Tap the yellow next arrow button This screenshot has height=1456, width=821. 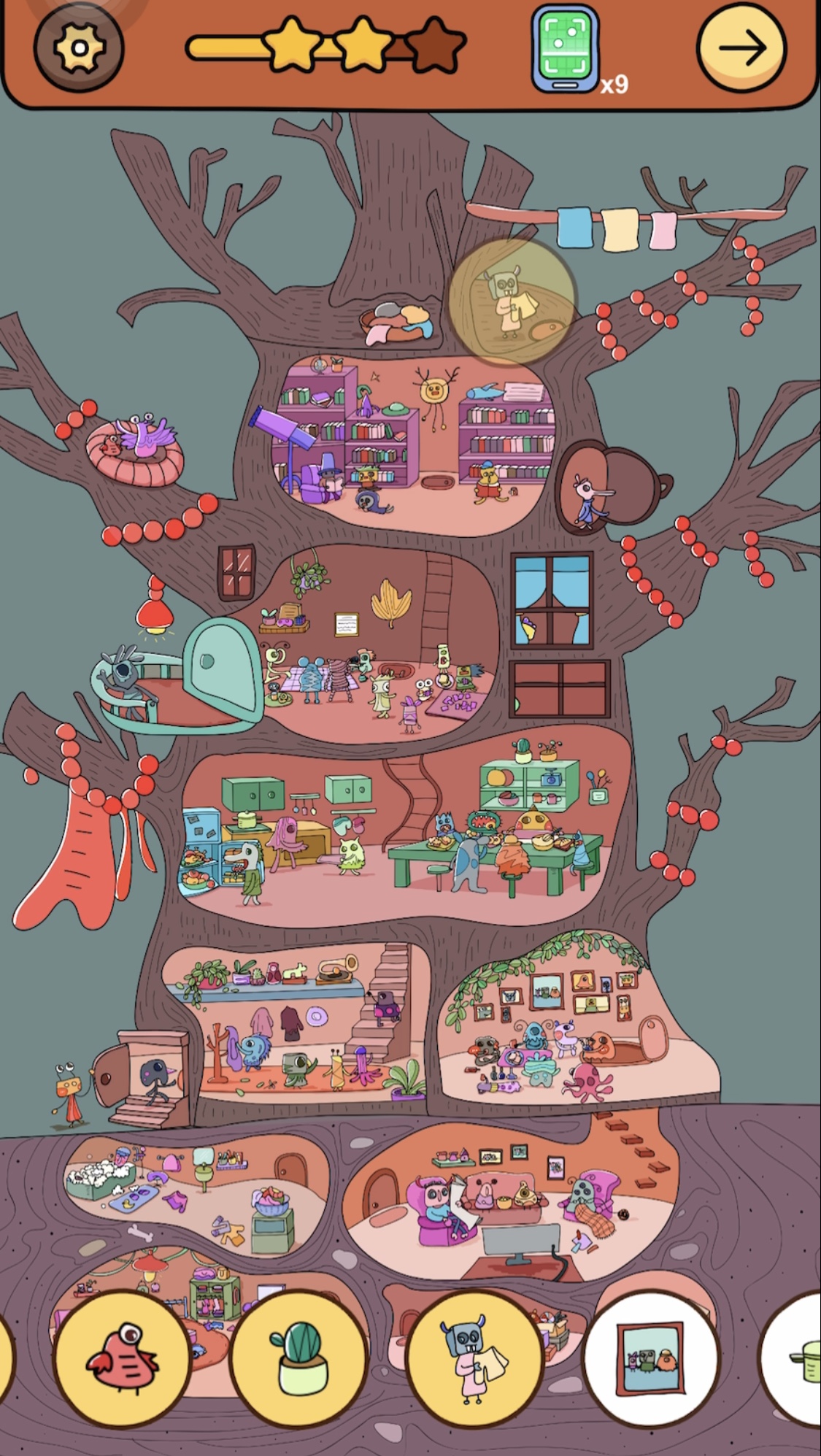[741, 48]
